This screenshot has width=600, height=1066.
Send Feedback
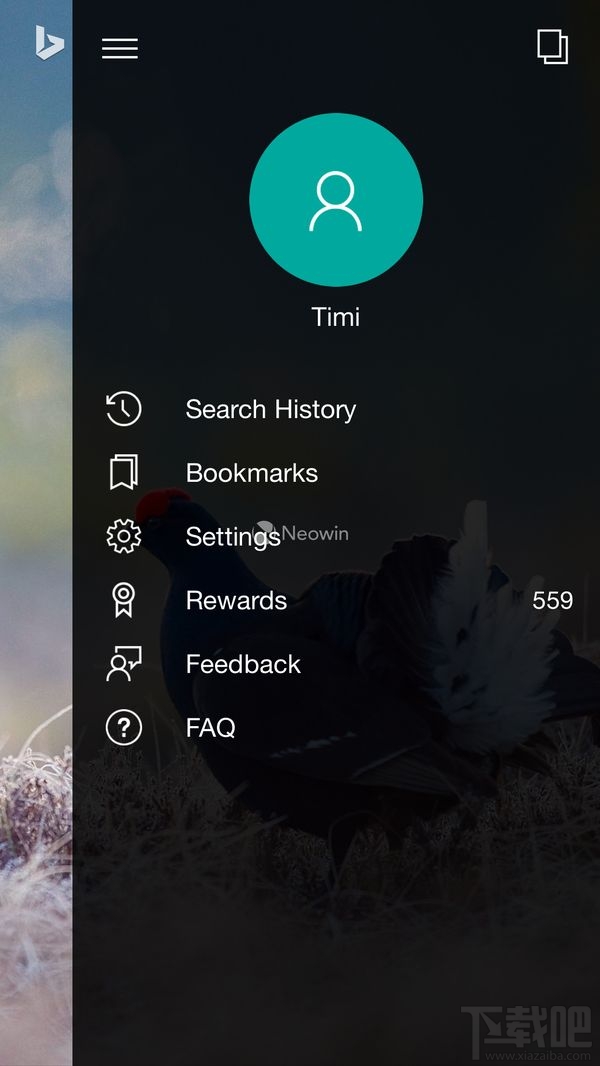tap(243, 665)
